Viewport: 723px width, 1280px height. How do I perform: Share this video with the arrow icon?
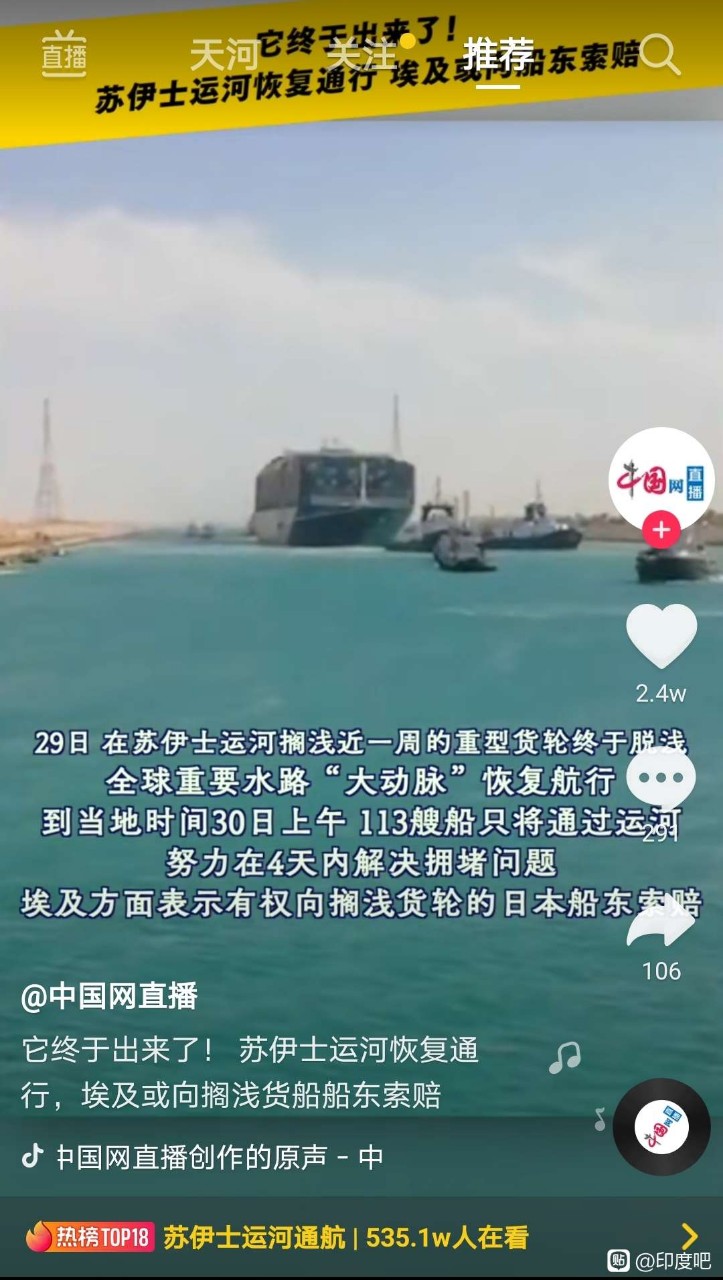click(661, 920)
